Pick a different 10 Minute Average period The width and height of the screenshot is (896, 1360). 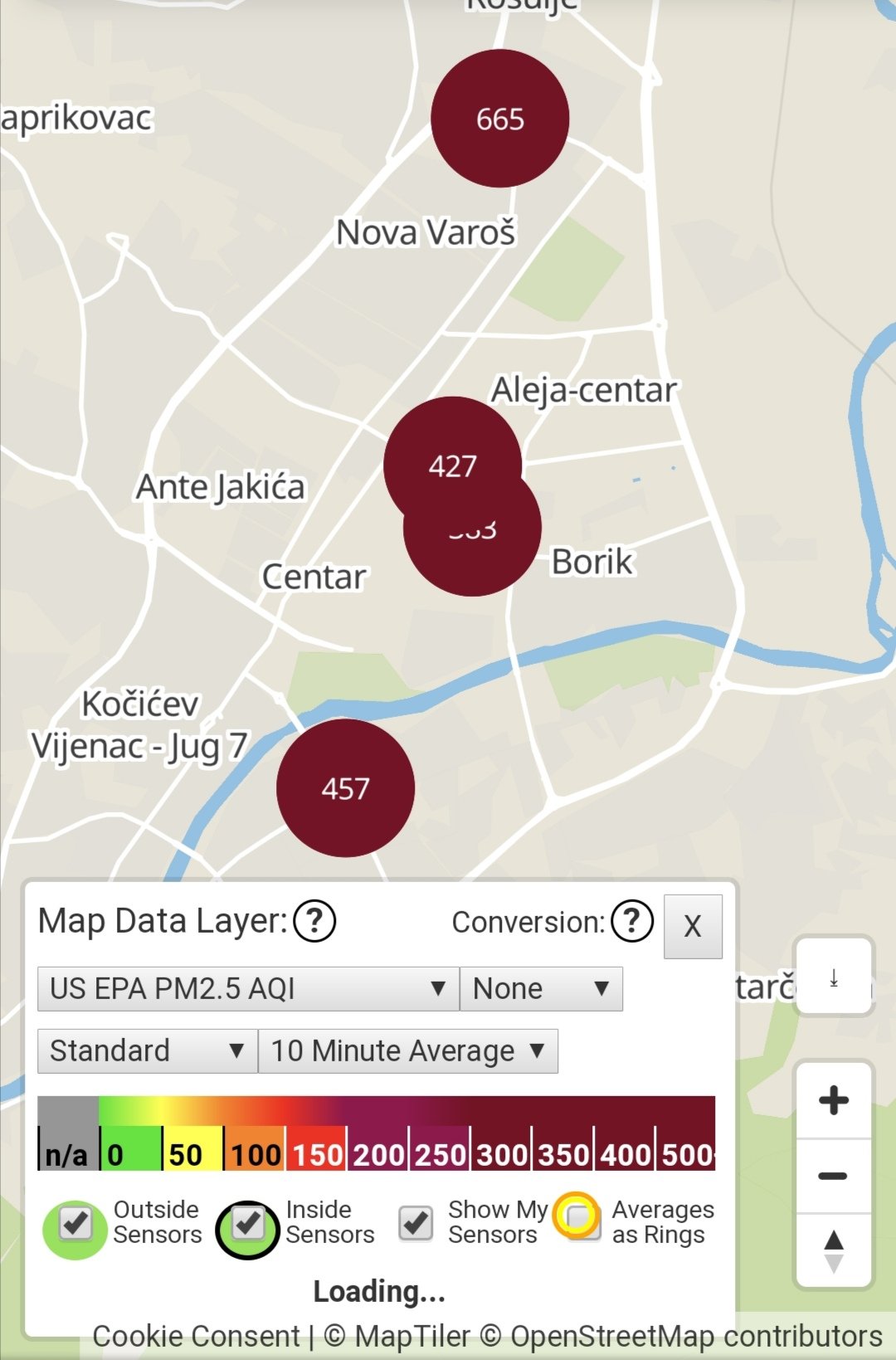pos(407,1050)
